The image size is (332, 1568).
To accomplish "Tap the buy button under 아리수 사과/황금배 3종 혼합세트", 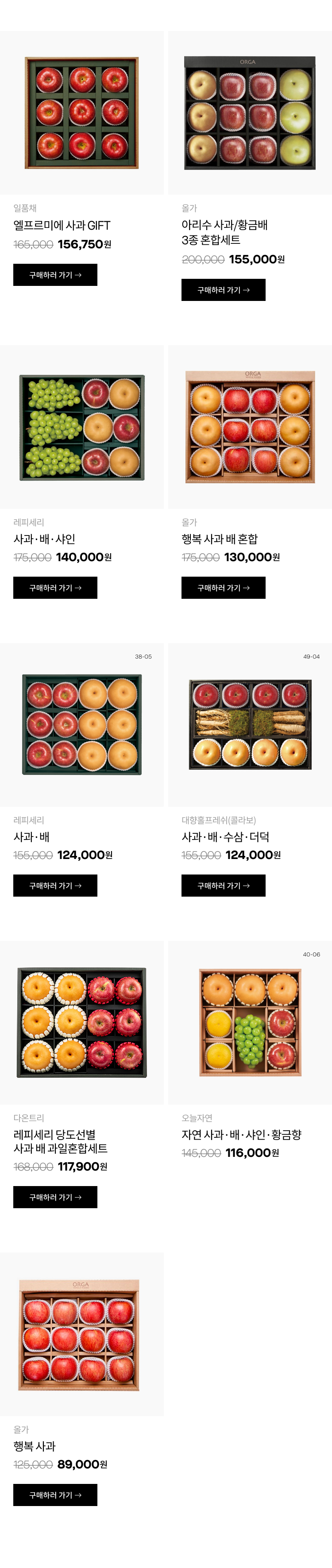I will (x=223, y=290).
